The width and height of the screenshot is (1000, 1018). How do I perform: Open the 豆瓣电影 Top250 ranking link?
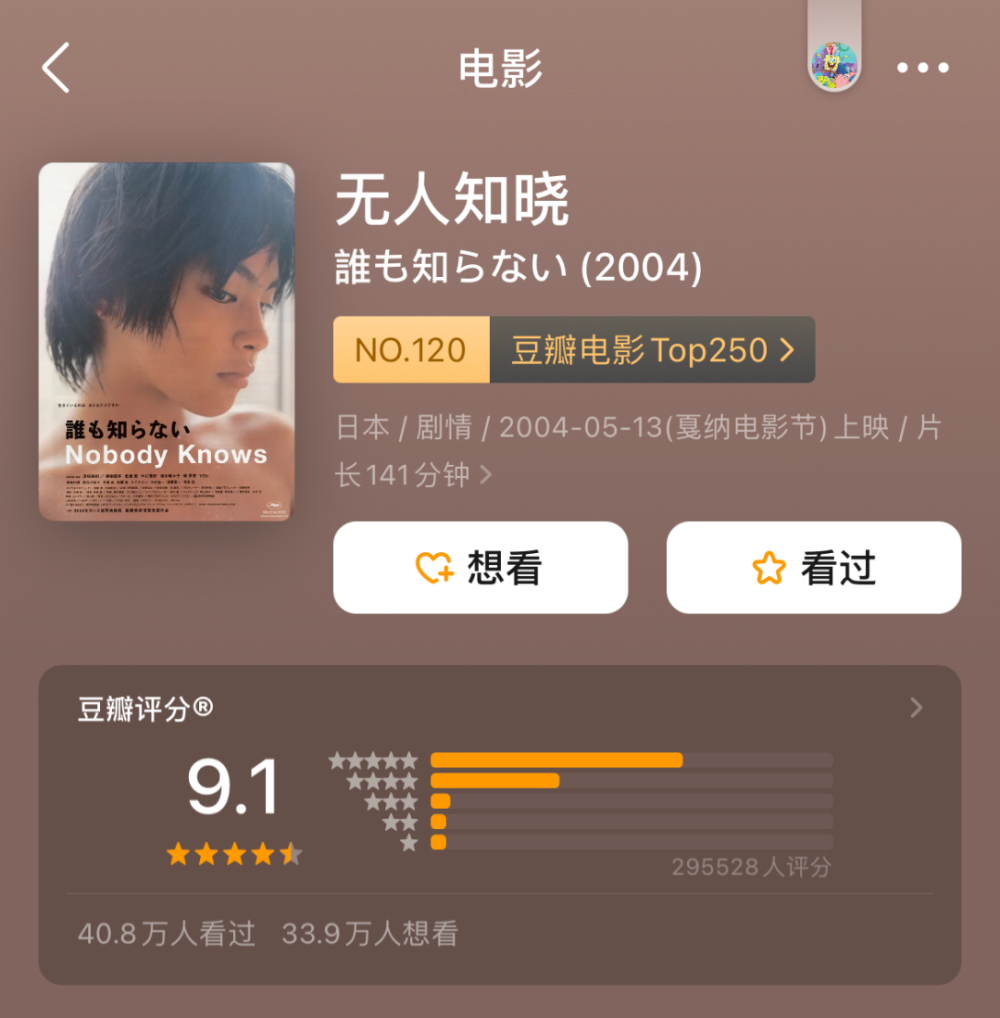(652, 350)
